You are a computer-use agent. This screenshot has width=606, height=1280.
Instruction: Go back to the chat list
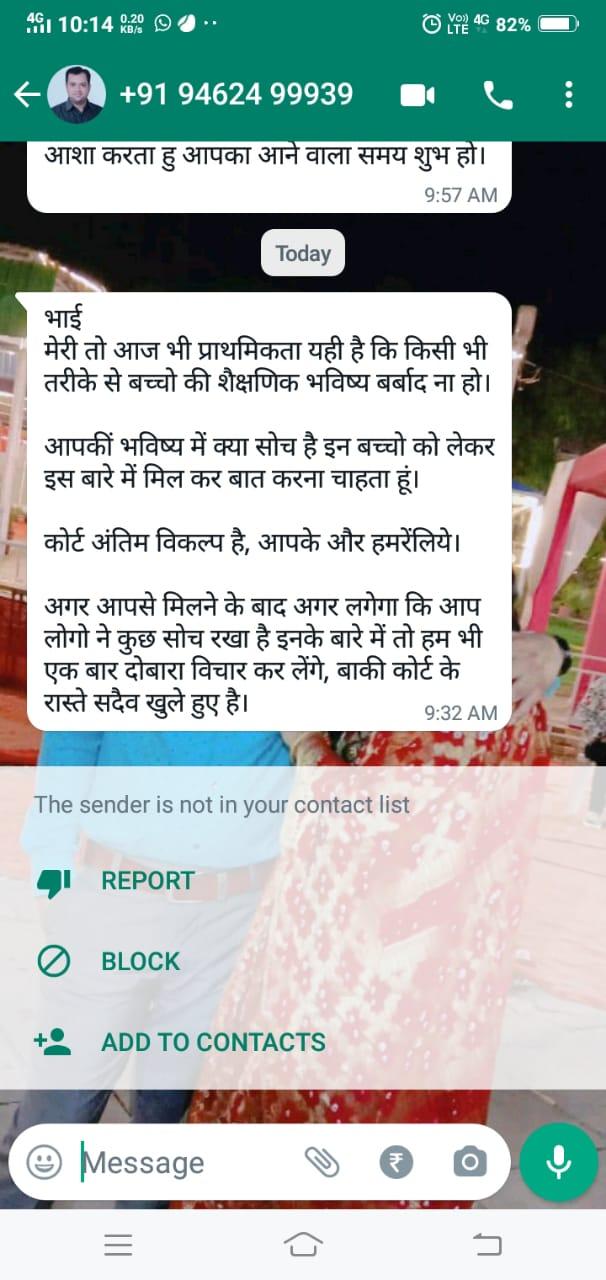25,95
